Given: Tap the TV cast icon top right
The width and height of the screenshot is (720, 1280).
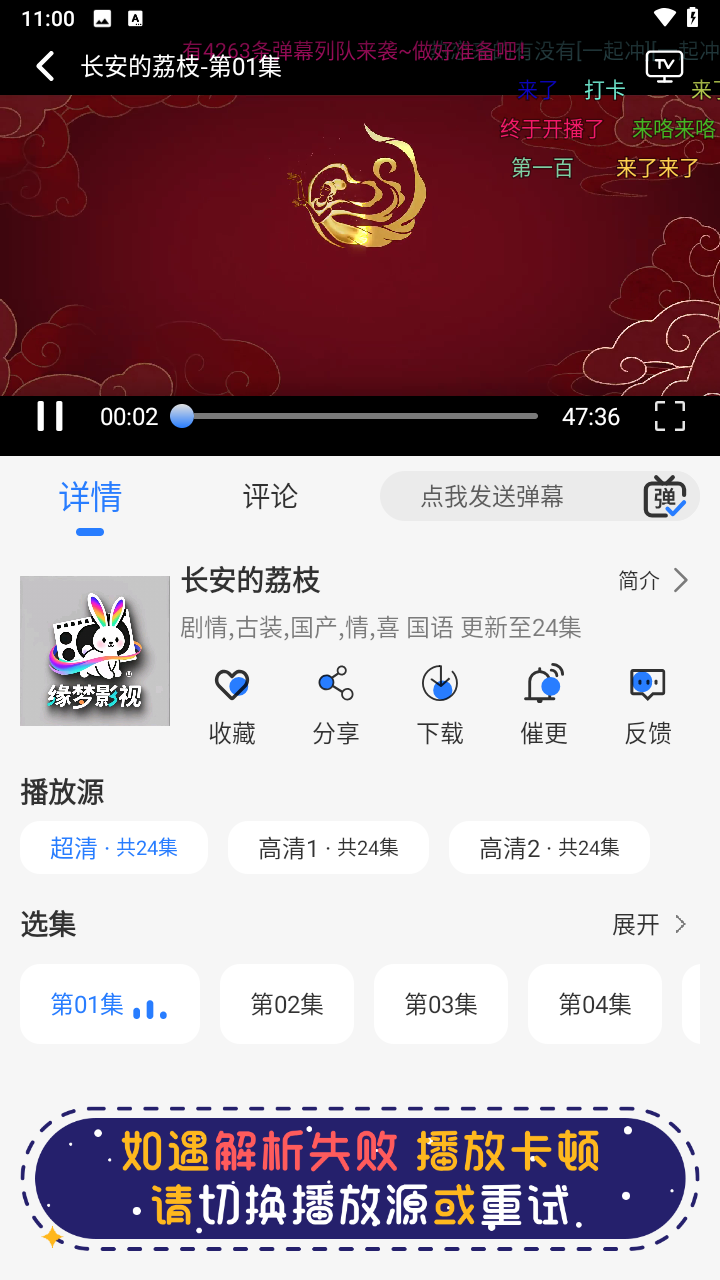Looking at the screenshot, I should coord(663,65).
